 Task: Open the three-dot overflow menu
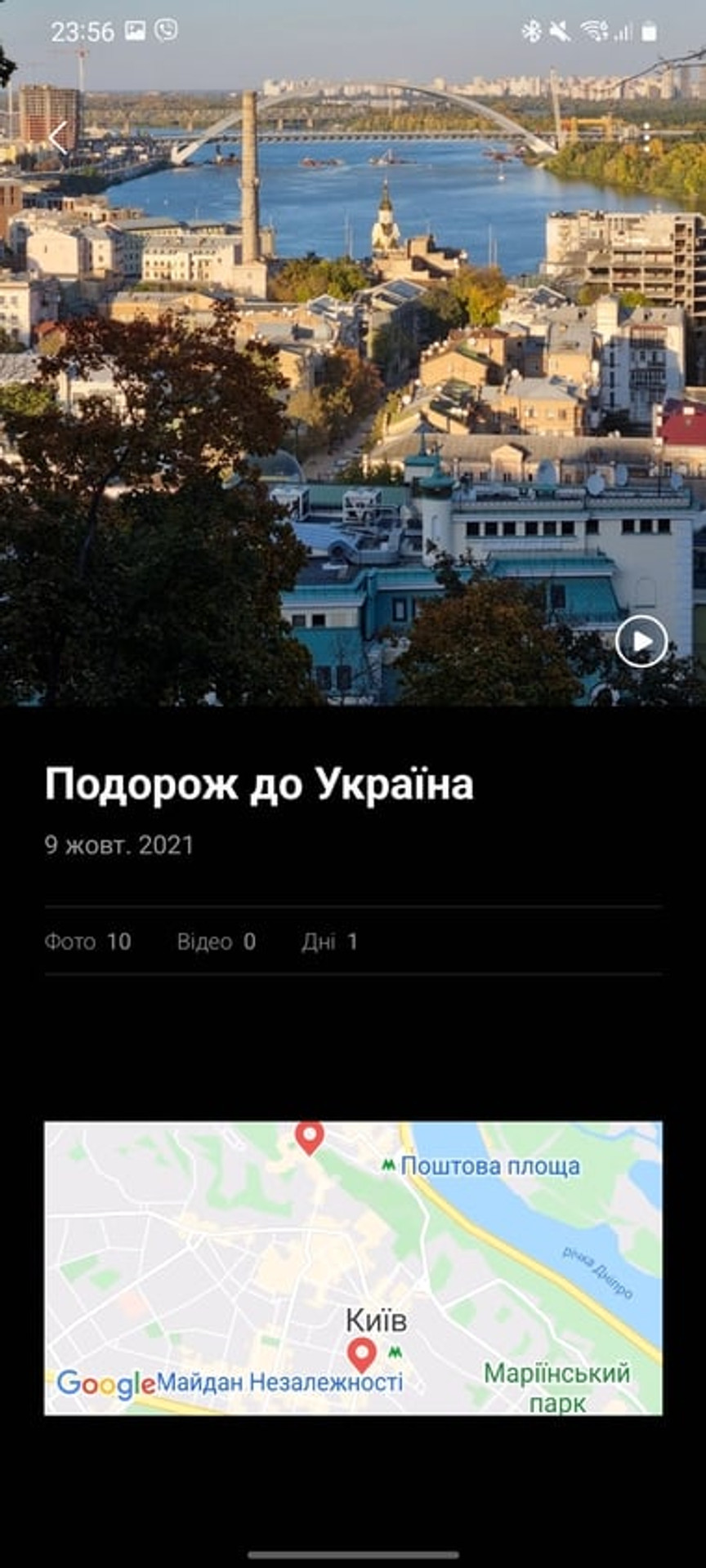tap(646, 137)
